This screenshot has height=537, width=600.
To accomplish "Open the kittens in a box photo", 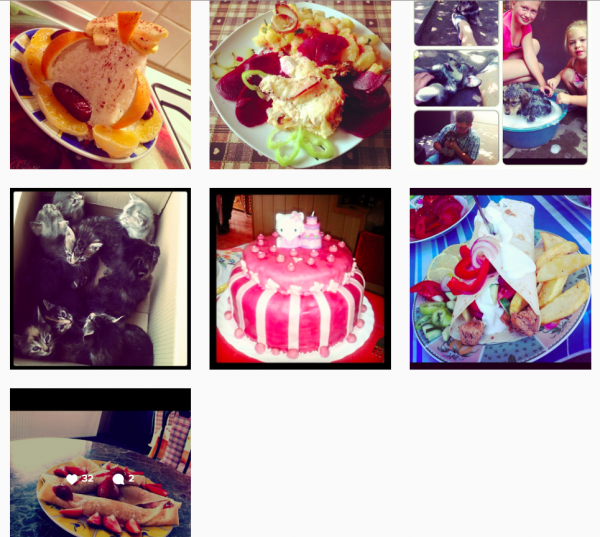I will click(x=100, y=278).
